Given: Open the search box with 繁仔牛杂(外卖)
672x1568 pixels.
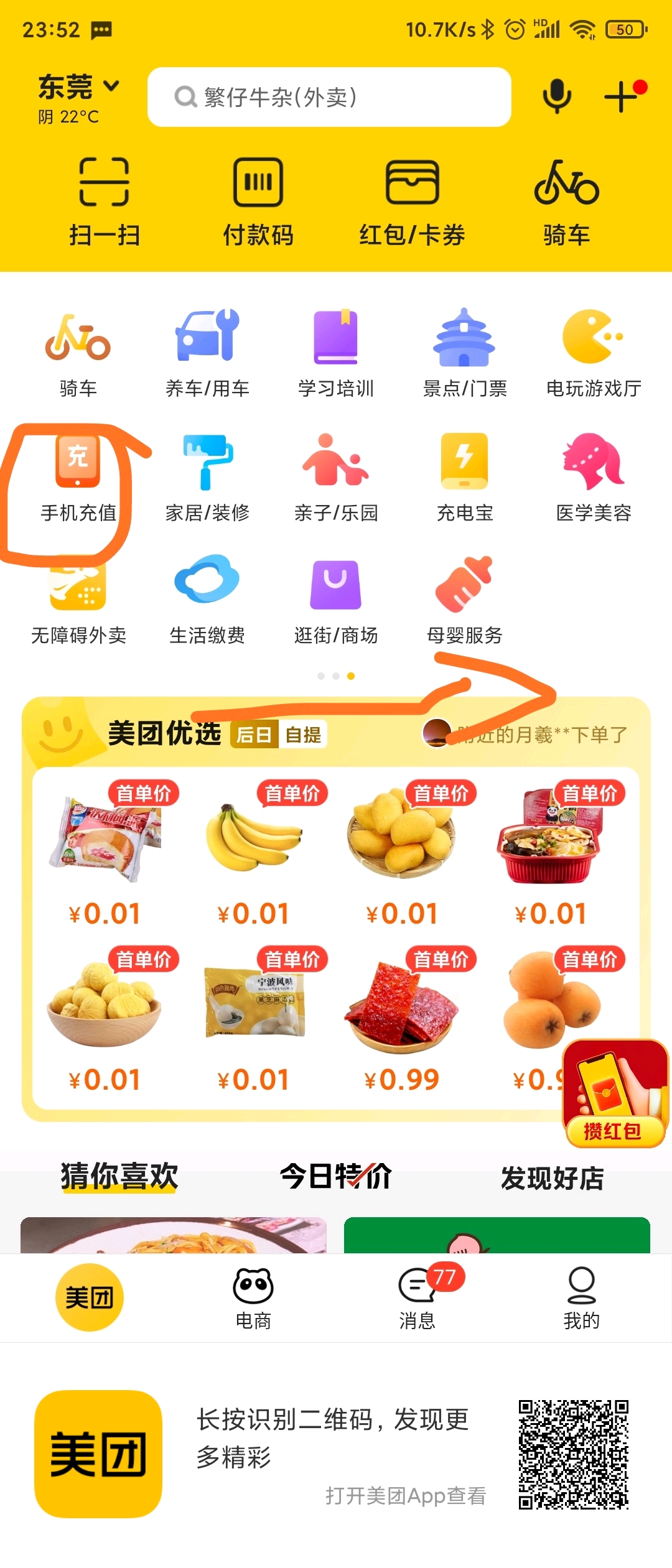Looking at the screenshot, I should (x=329, y=97).
